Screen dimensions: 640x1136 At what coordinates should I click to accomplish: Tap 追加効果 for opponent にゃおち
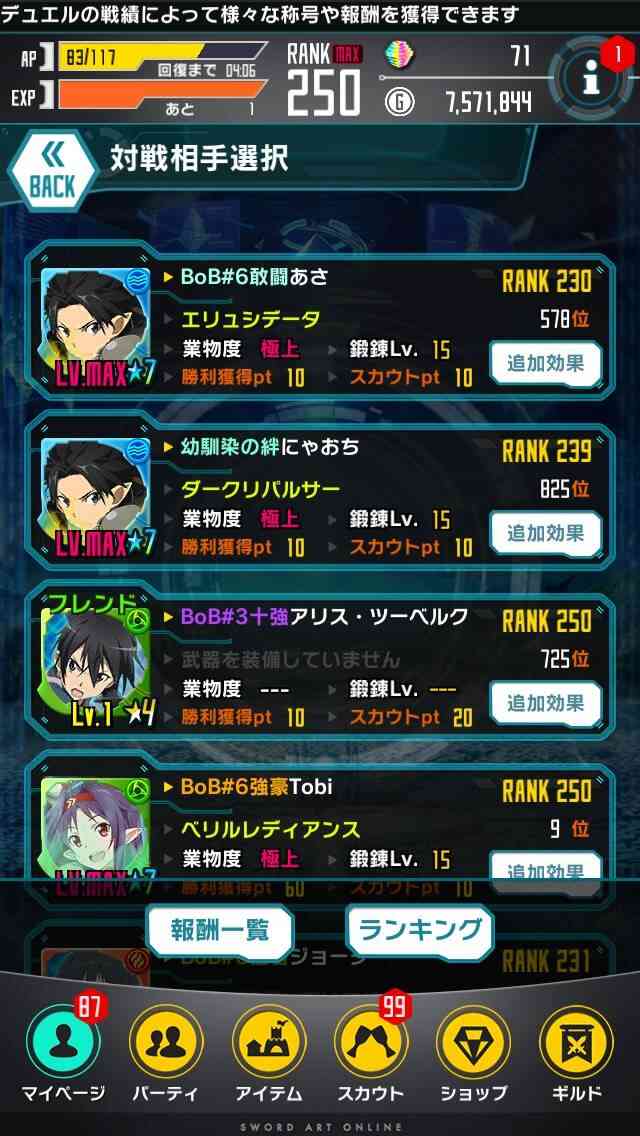(x=545, y=535)
